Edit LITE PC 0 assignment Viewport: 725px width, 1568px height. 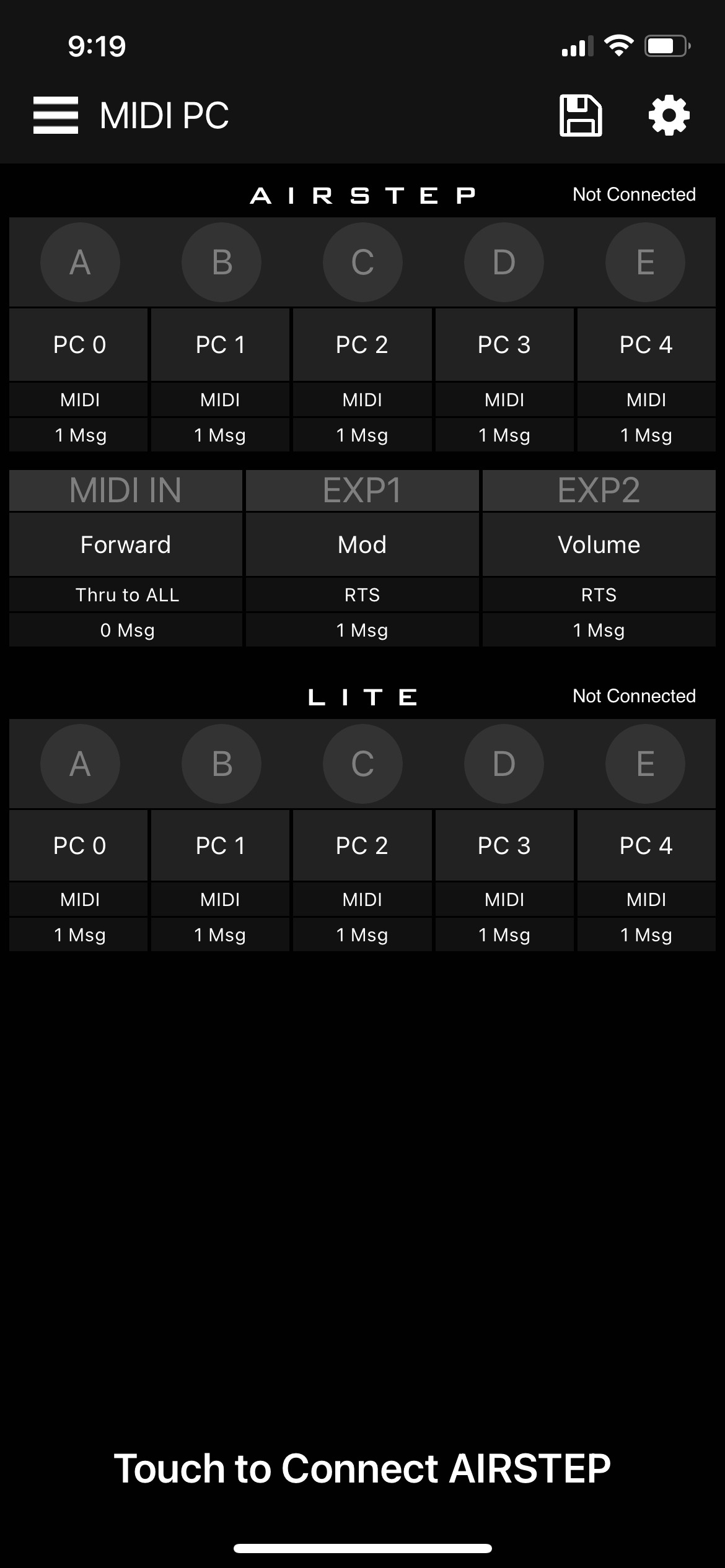pos(79,846)
